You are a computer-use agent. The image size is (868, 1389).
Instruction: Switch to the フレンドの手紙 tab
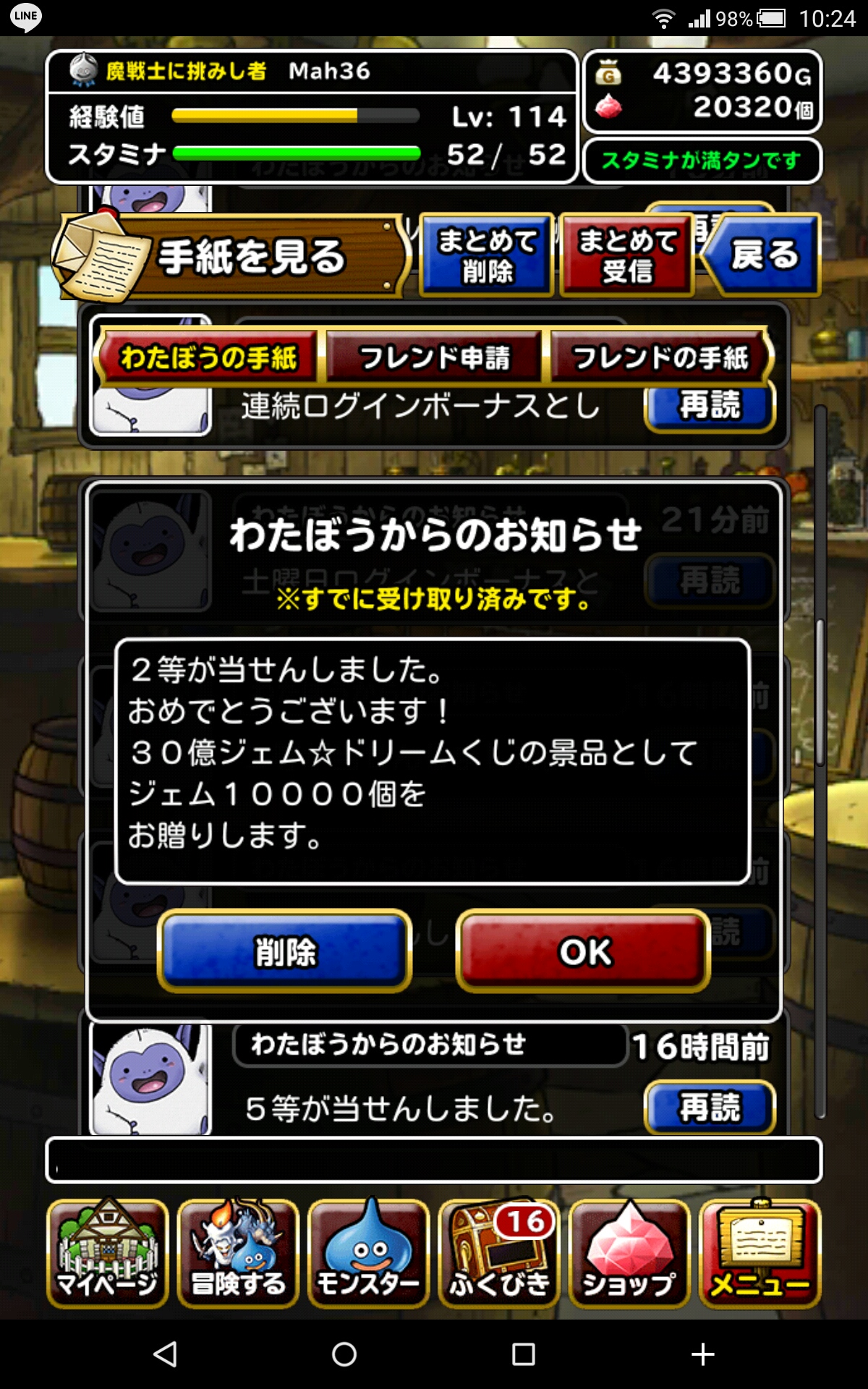click(660, 357)
